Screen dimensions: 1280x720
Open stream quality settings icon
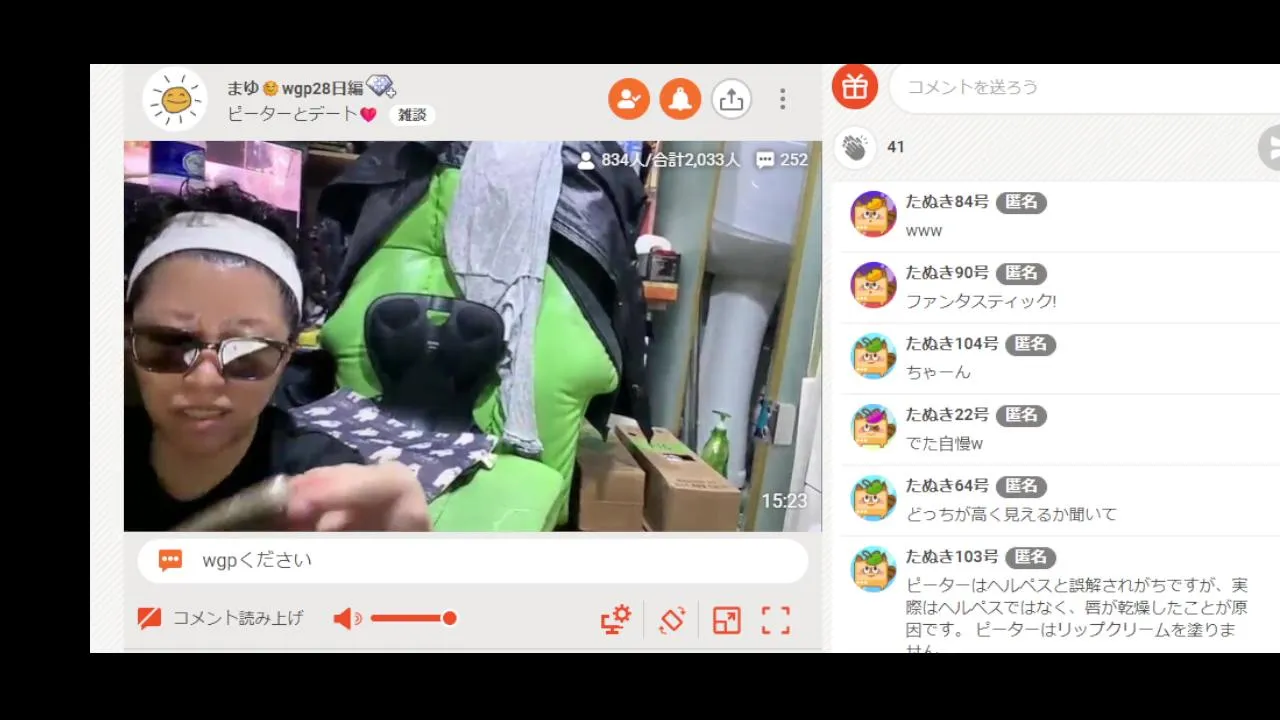point(616,619)
